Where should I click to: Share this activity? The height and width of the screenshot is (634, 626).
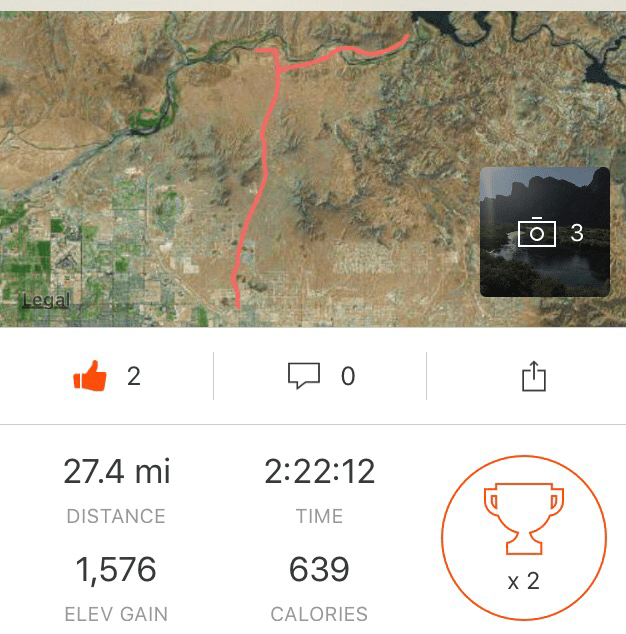[x=534, y=377]
